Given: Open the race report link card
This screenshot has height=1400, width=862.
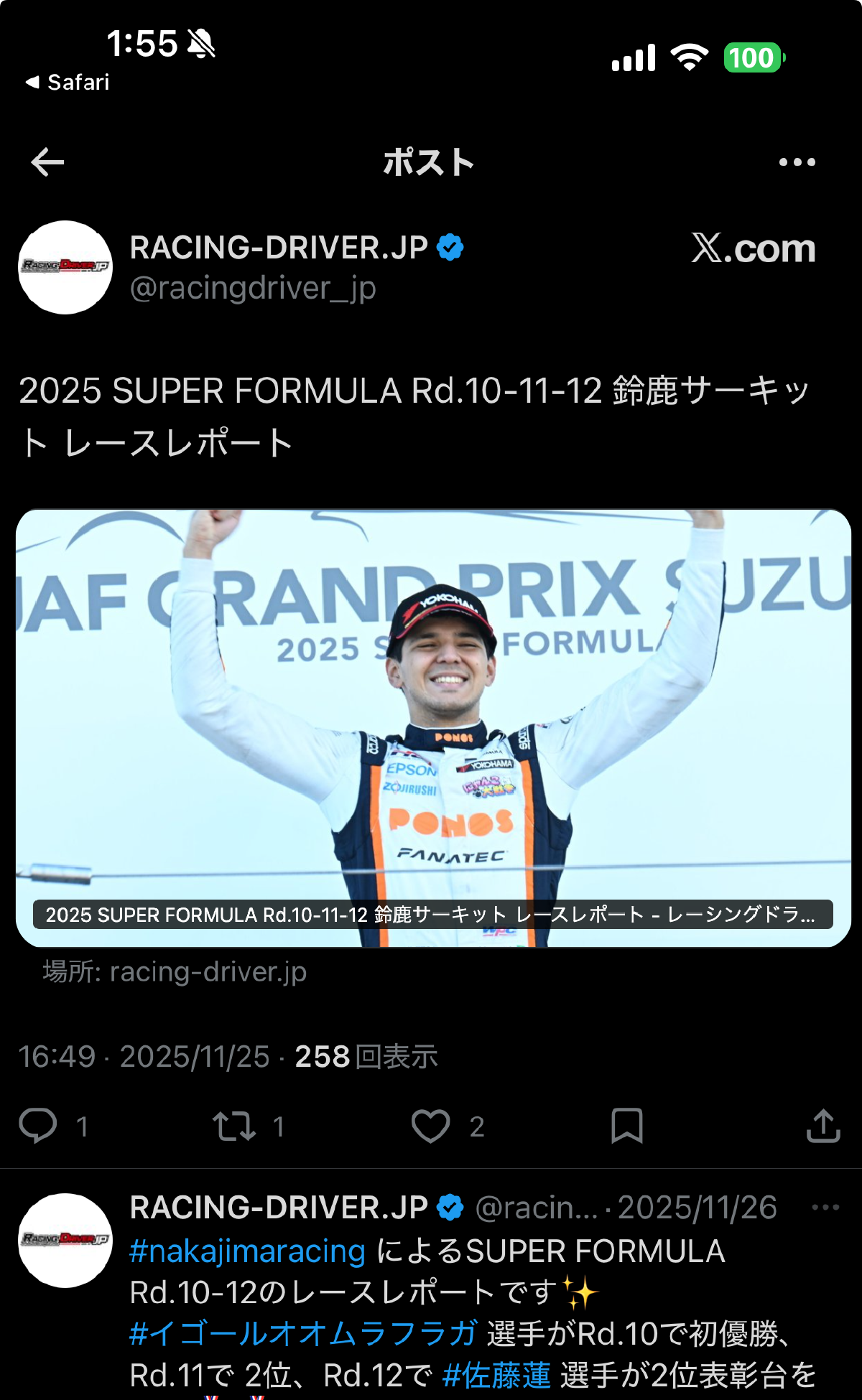Looking at the screenshot, I should point(433,728).
